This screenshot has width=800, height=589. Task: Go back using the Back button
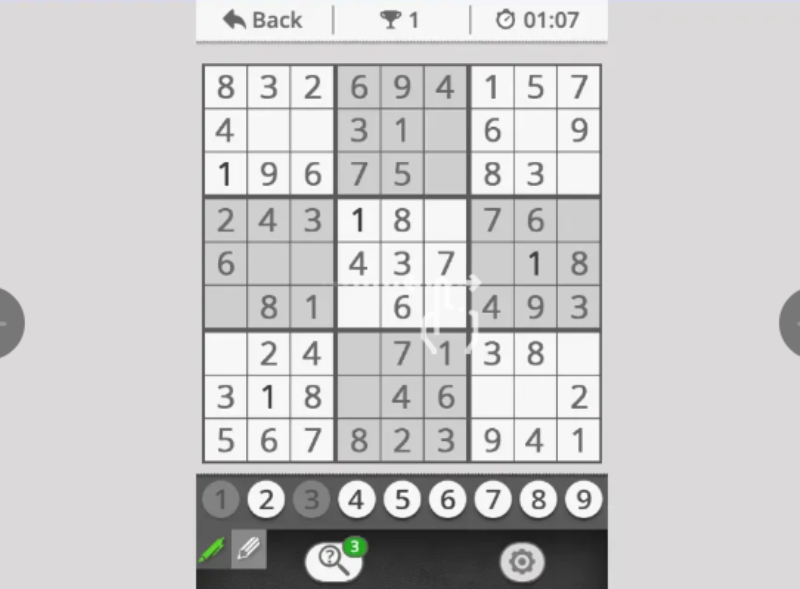[263, 20]
